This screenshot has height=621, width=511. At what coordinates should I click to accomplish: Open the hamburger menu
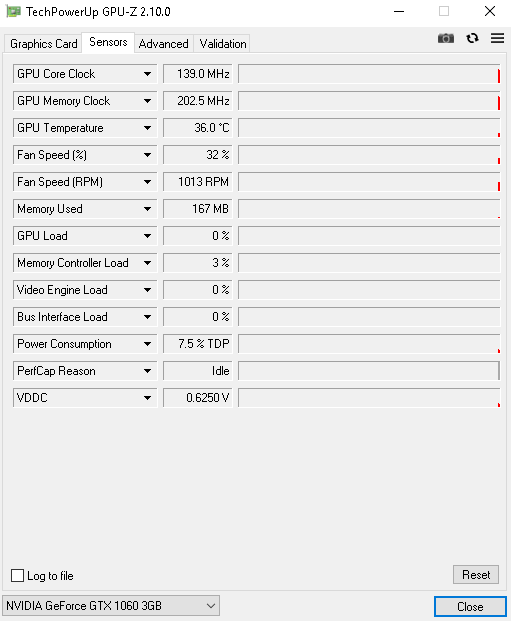click(x=498, y=38)
